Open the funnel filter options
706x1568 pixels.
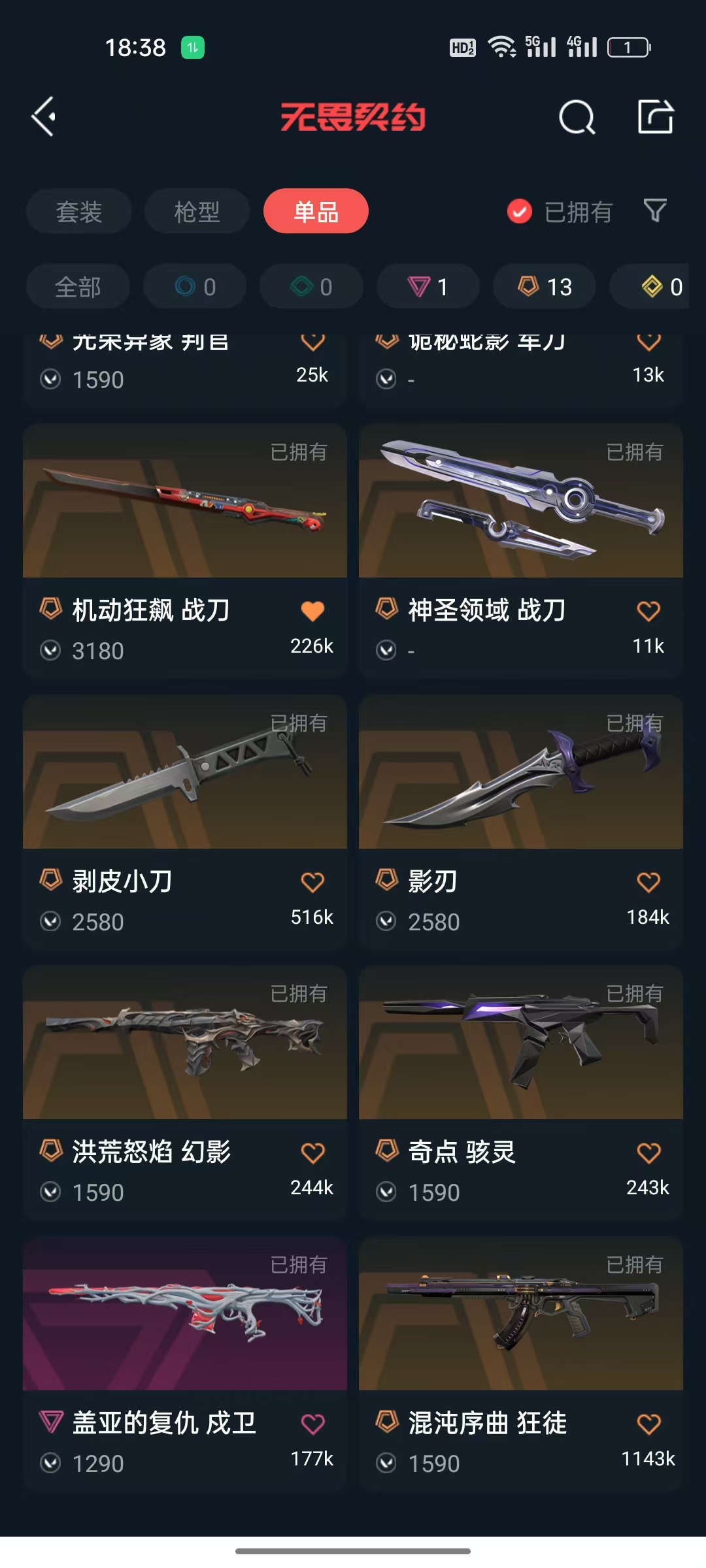pos(655,211)
